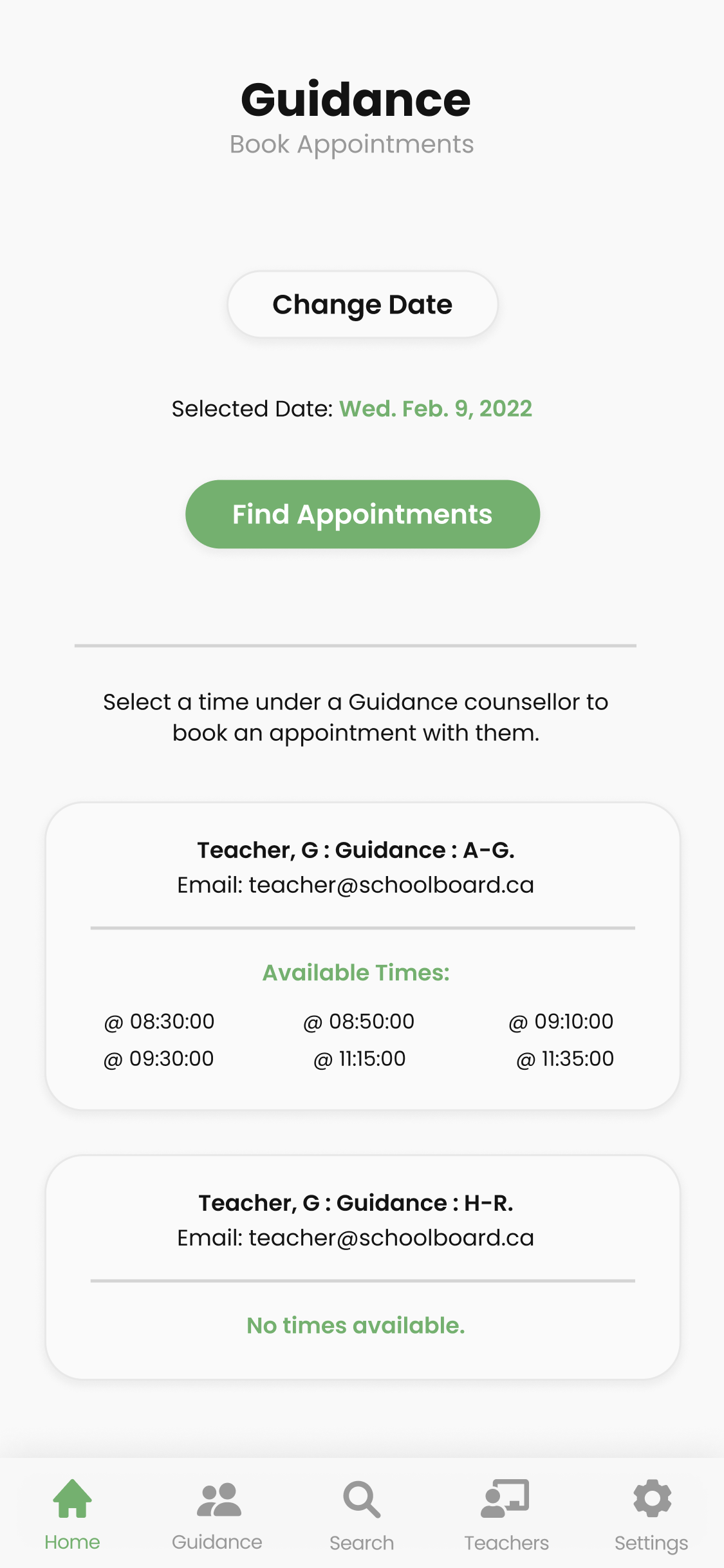724x1568 pixels.
Task: Pick the 09:30:00 time slot
Action: point(158,1059)
